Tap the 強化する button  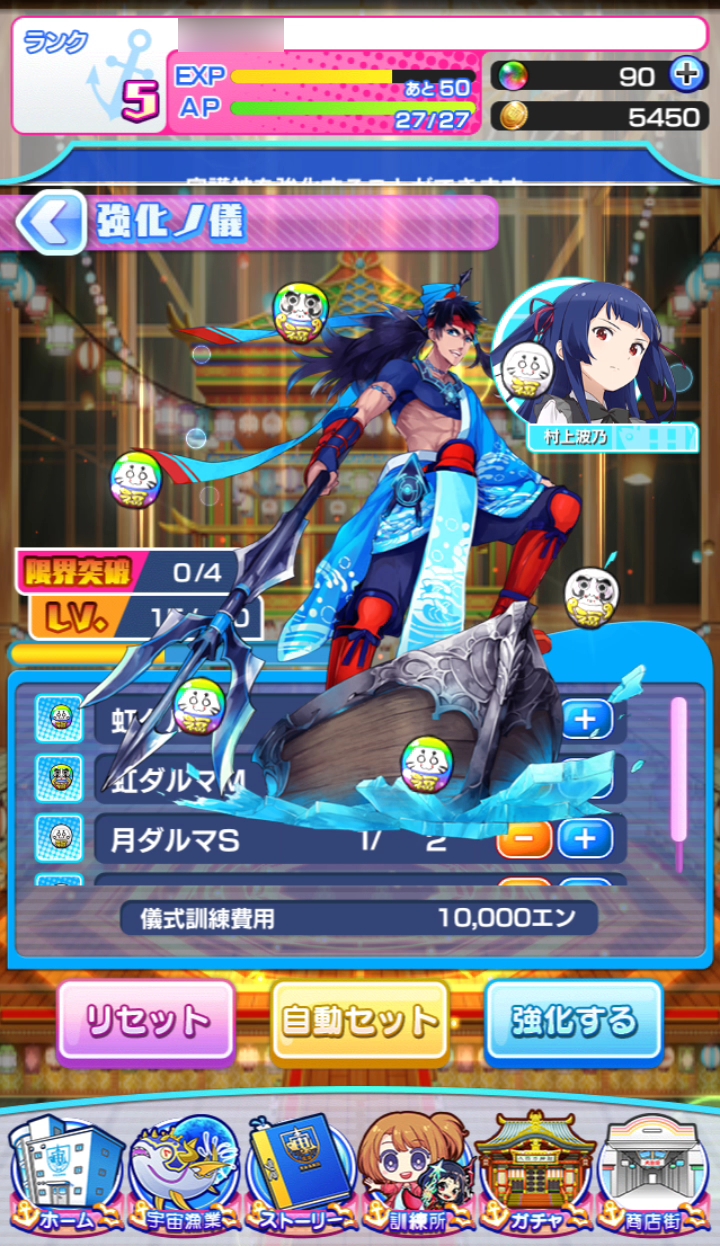click(x=574, y=1020)
